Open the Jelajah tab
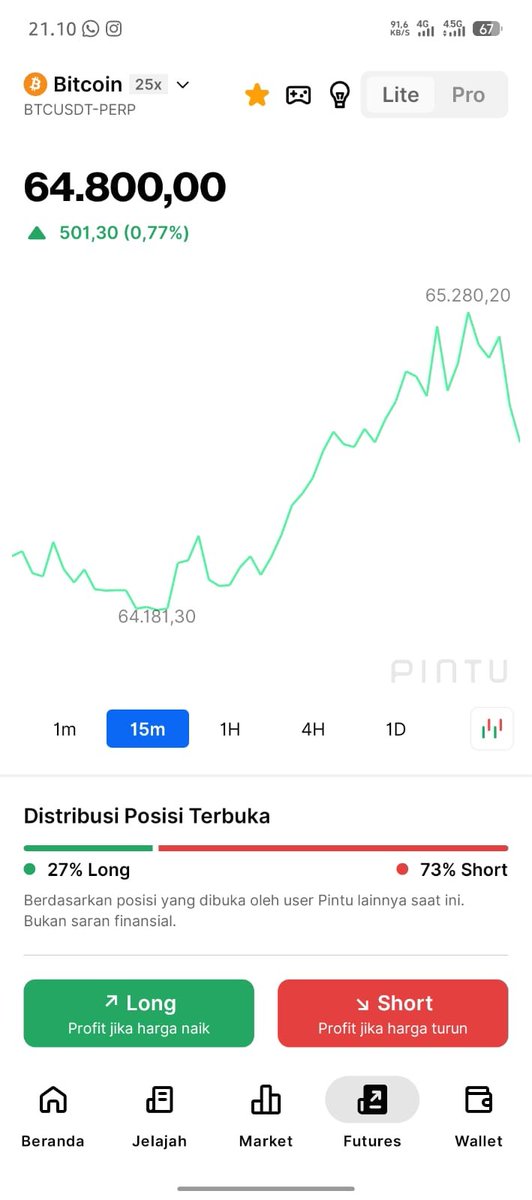The height and width of the screenshot is (1200, 532). coord(159,1116)
